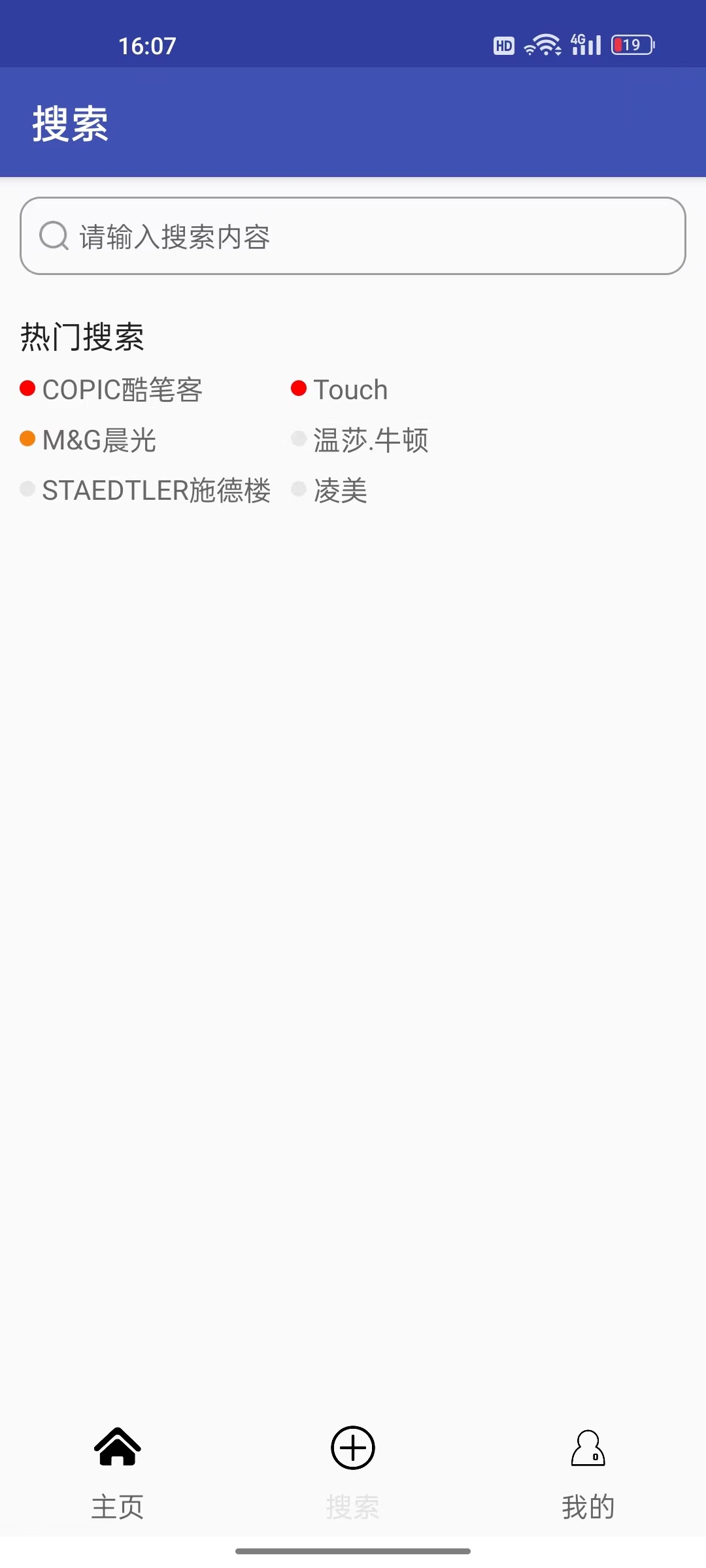Search for COPIC酷笔客 hot keyword
The height and width of the screenshot is (1568, 706).
tap(122, 390)
